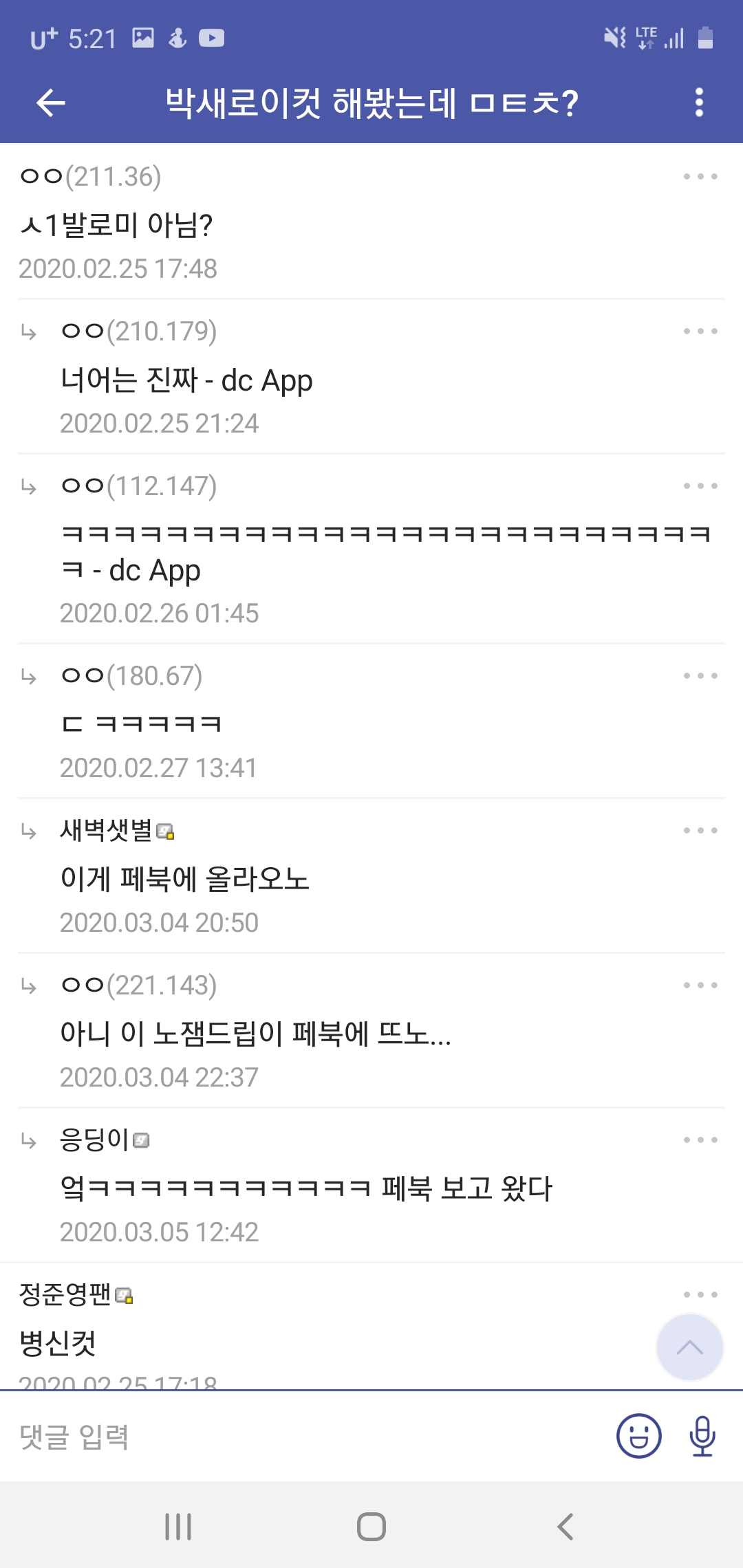Open options for 응딩이's reply
Screen dimensions: 743x1568
point(700,1140)
